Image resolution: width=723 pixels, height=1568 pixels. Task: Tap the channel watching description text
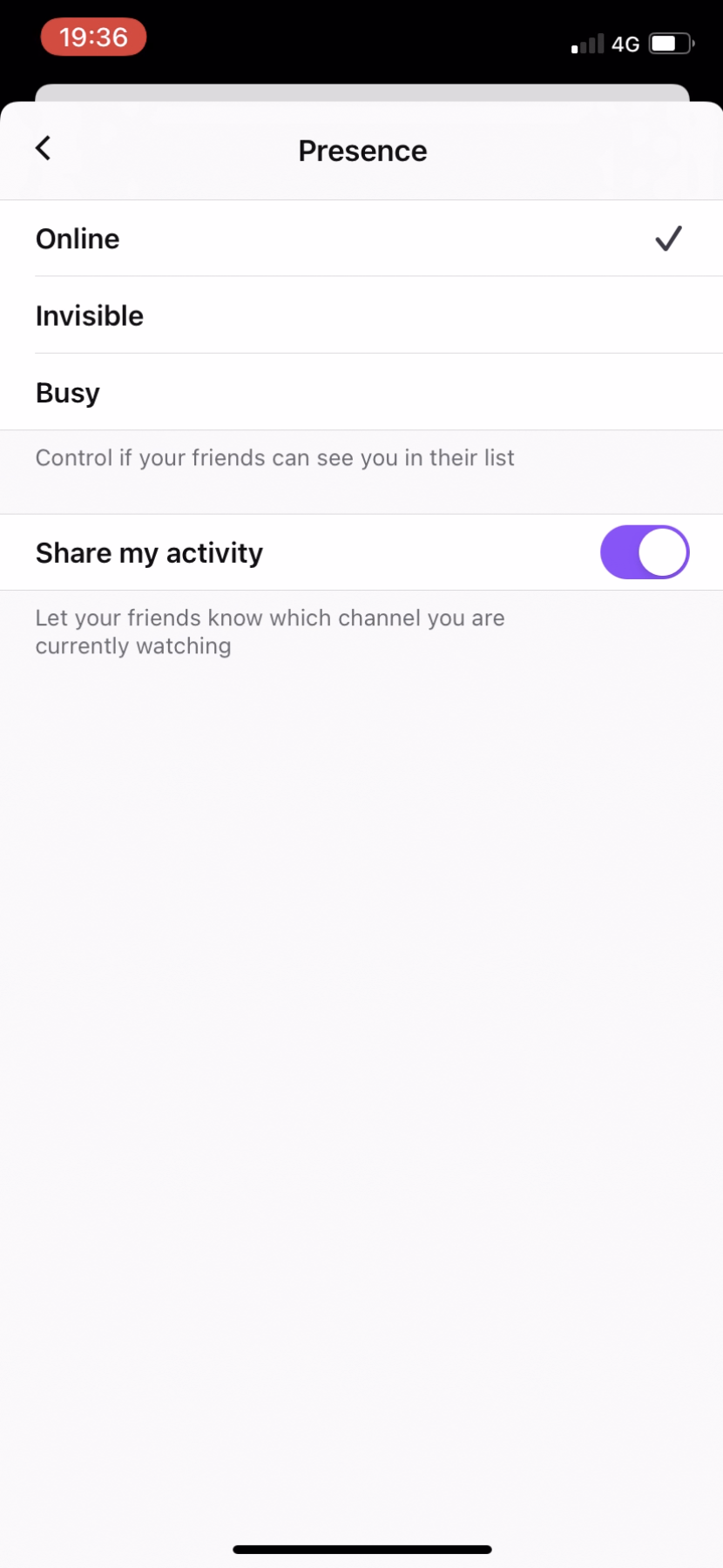click(270, 632)
